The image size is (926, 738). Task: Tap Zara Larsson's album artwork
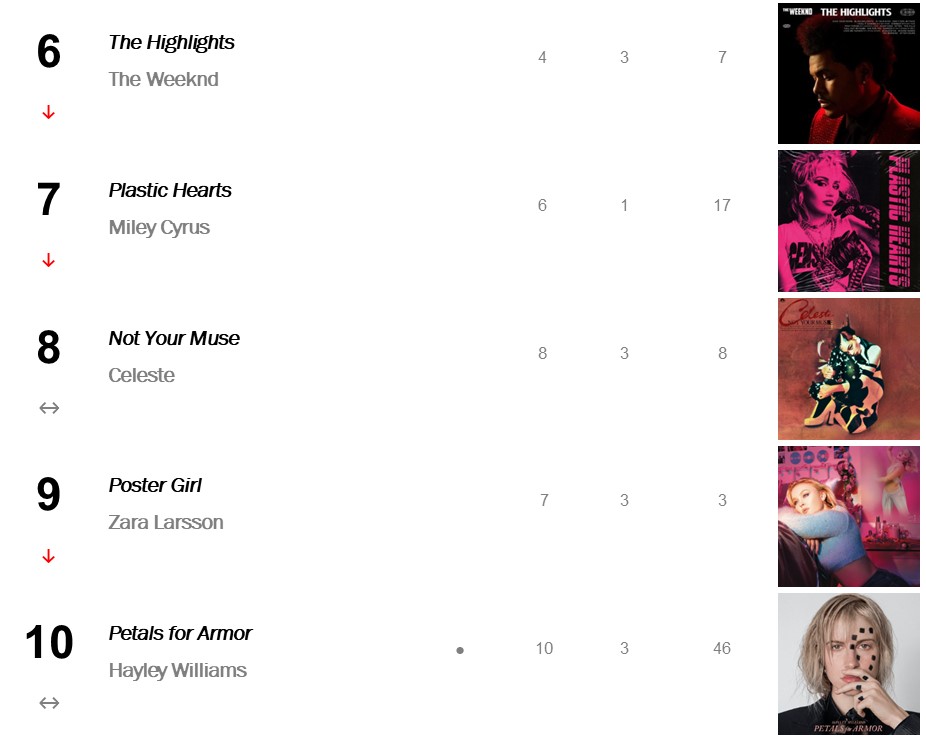(848, 516)
